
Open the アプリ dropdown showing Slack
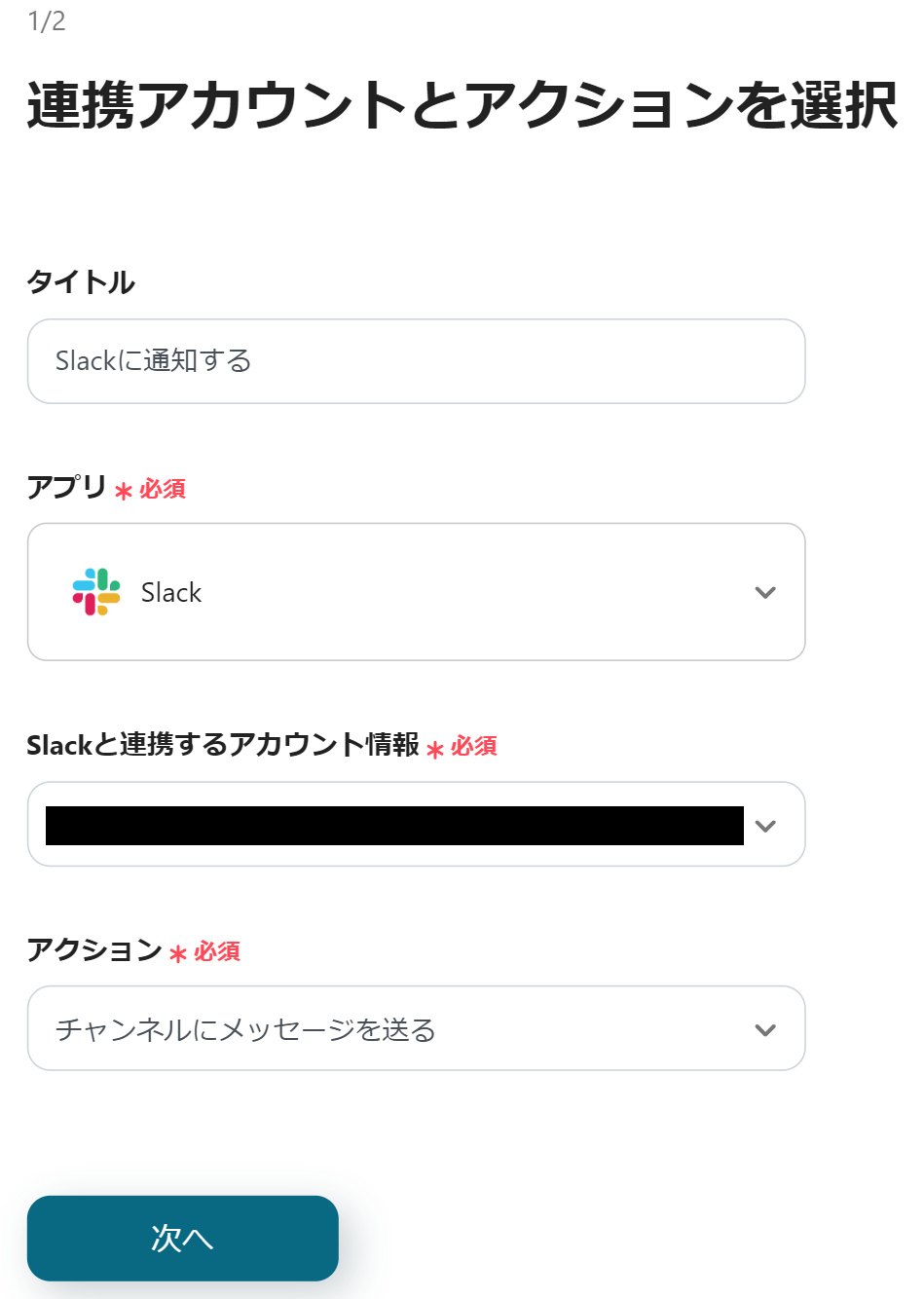pyautogui.click(x=416, y=592)
